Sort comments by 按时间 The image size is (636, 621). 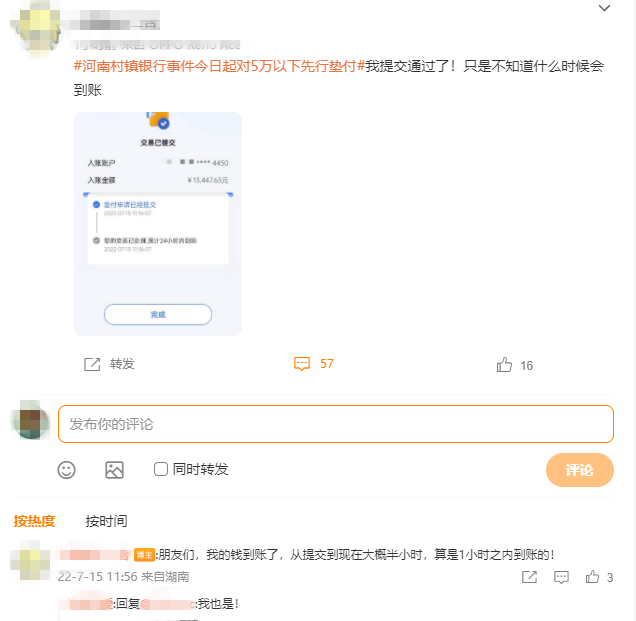pos(106,521)
